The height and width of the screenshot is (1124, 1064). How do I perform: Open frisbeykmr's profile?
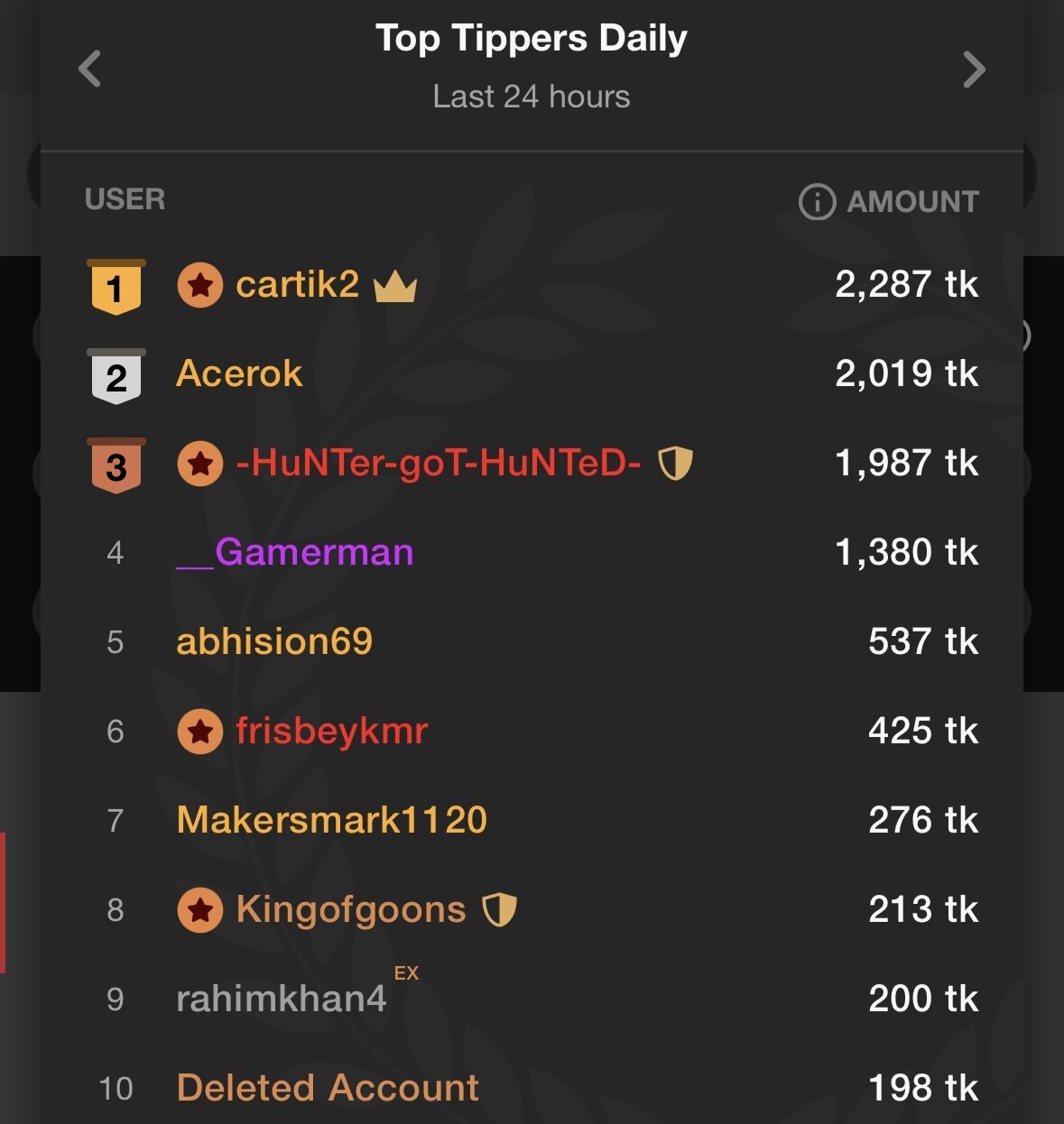click(x=331, y=731)
